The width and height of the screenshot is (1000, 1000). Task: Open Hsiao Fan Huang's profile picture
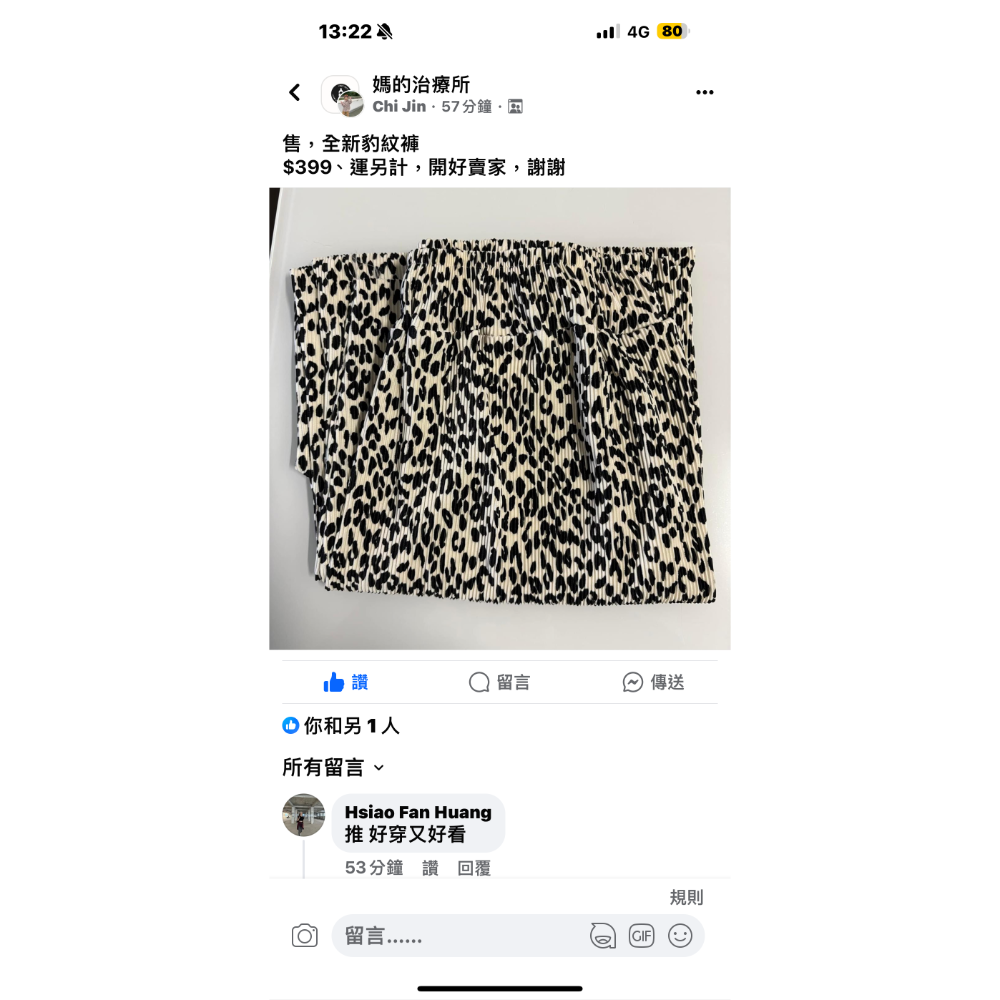[303, 815]
